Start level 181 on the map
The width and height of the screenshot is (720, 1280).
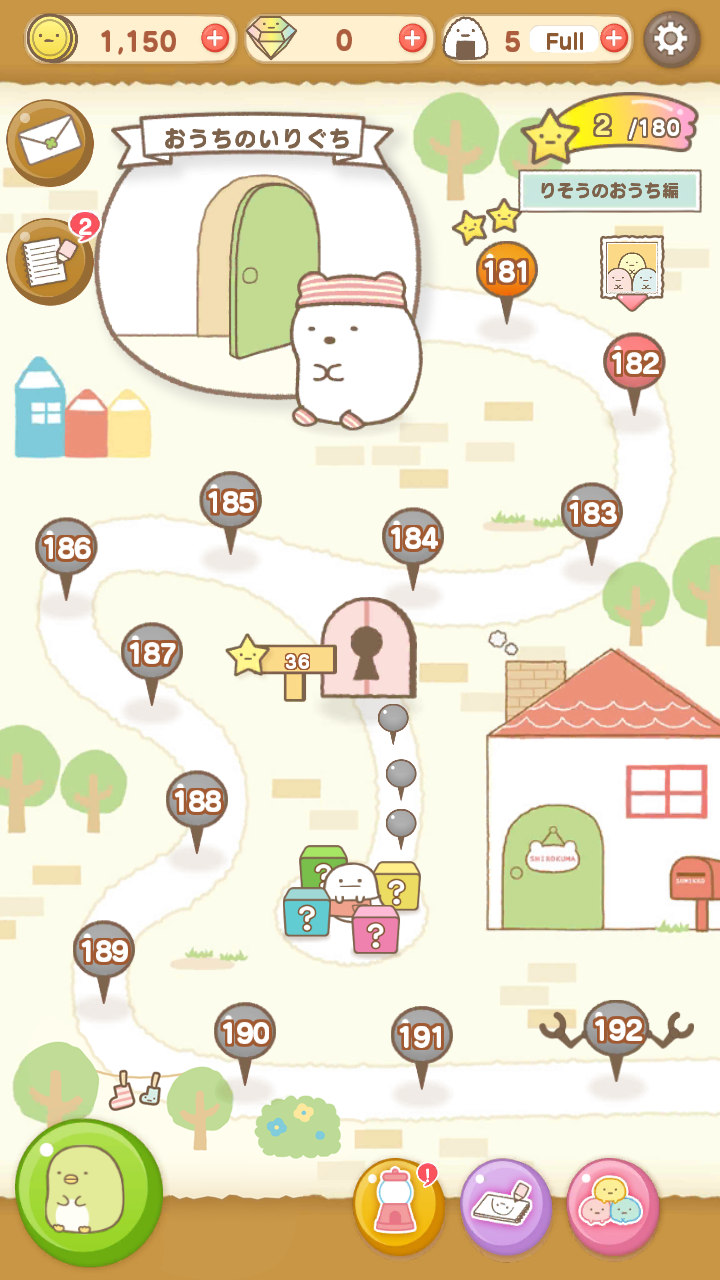coord(506,272)
